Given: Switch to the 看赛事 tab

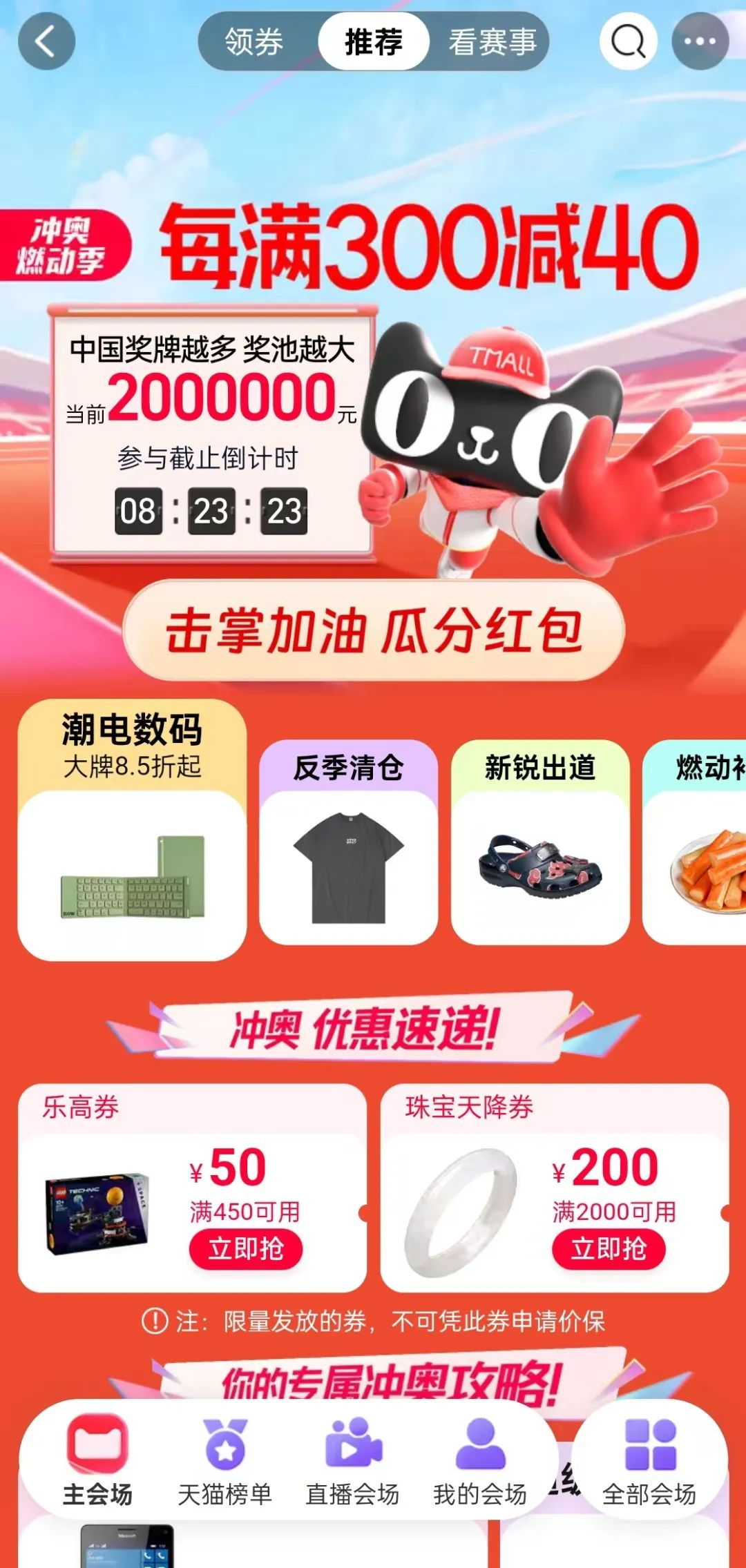Looking at the screenshot, I should (x=492, y=41).
